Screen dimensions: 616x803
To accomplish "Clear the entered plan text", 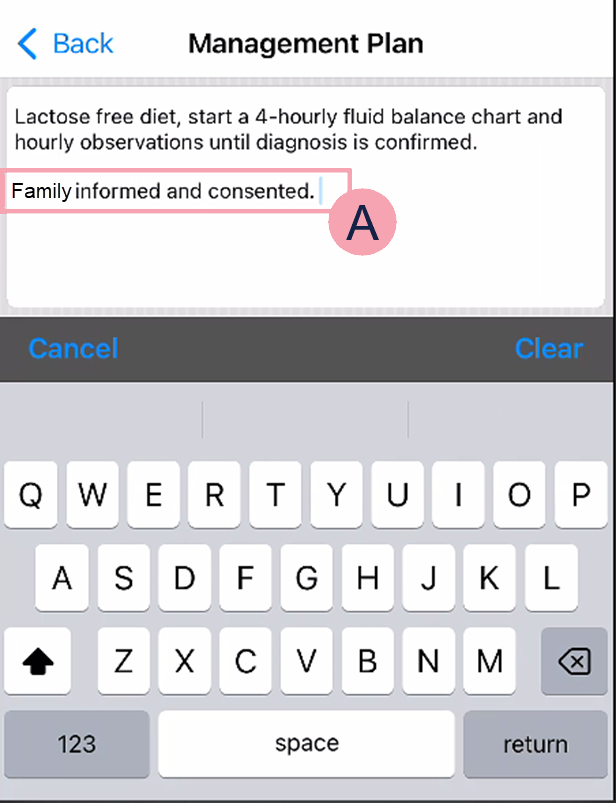I will (x=548, y=348).
